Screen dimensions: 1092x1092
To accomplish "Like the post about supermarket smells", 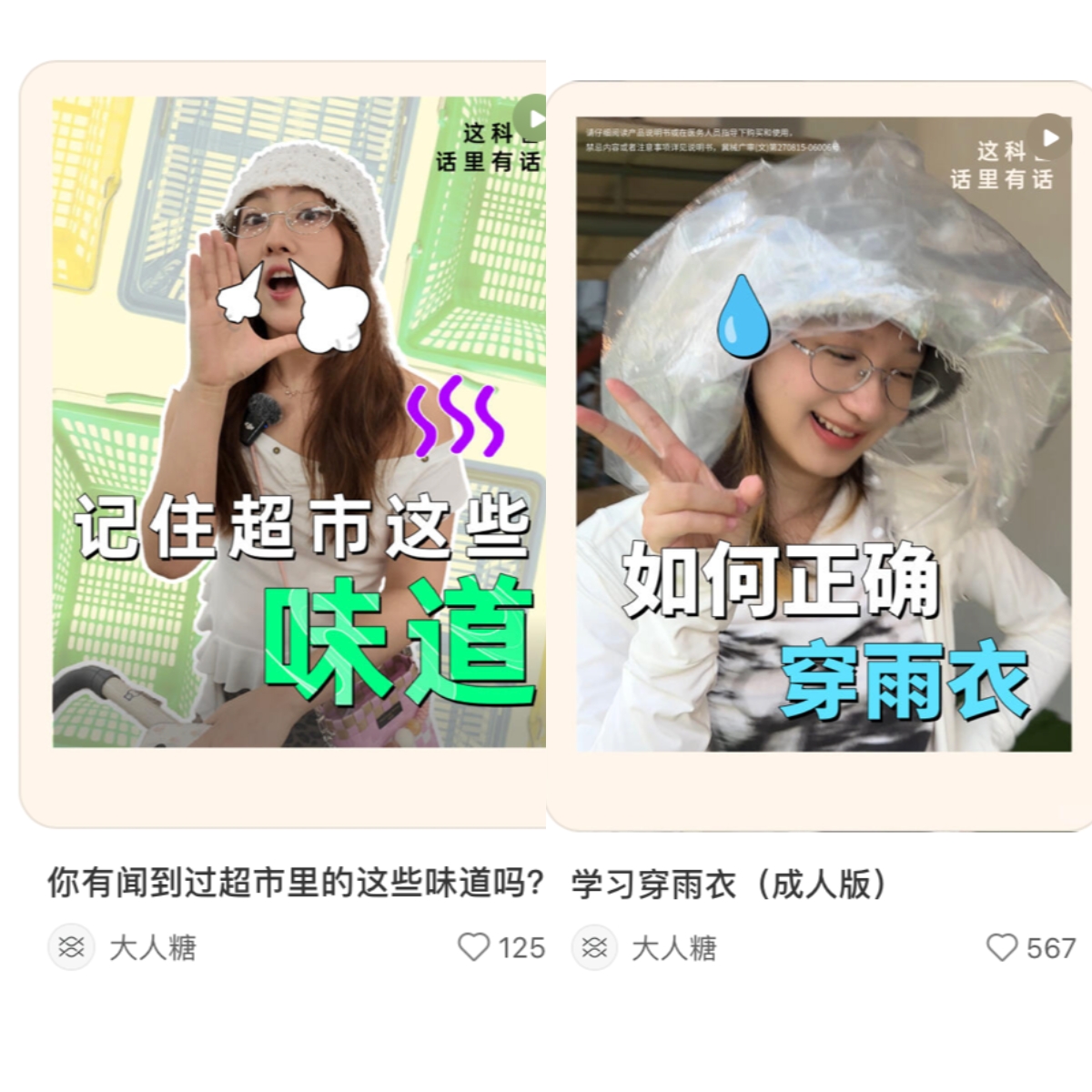I will tap(473, 947).
